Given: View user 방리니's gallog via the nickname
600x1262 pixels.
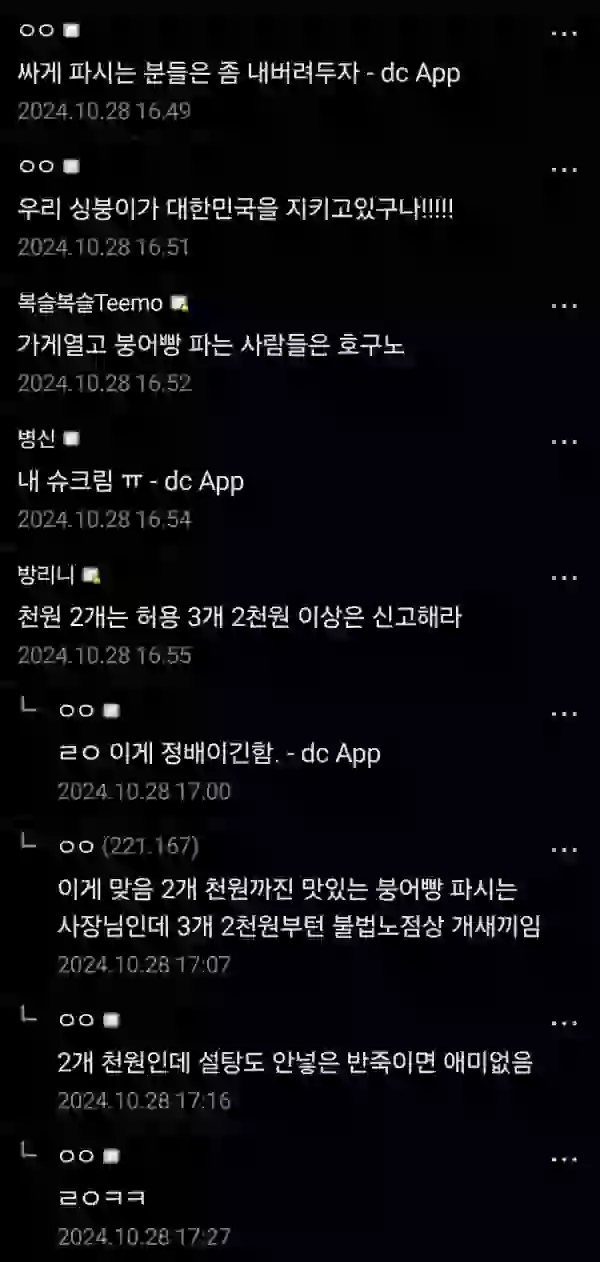Looking at the screenshot, I should [x=48, y=575].
